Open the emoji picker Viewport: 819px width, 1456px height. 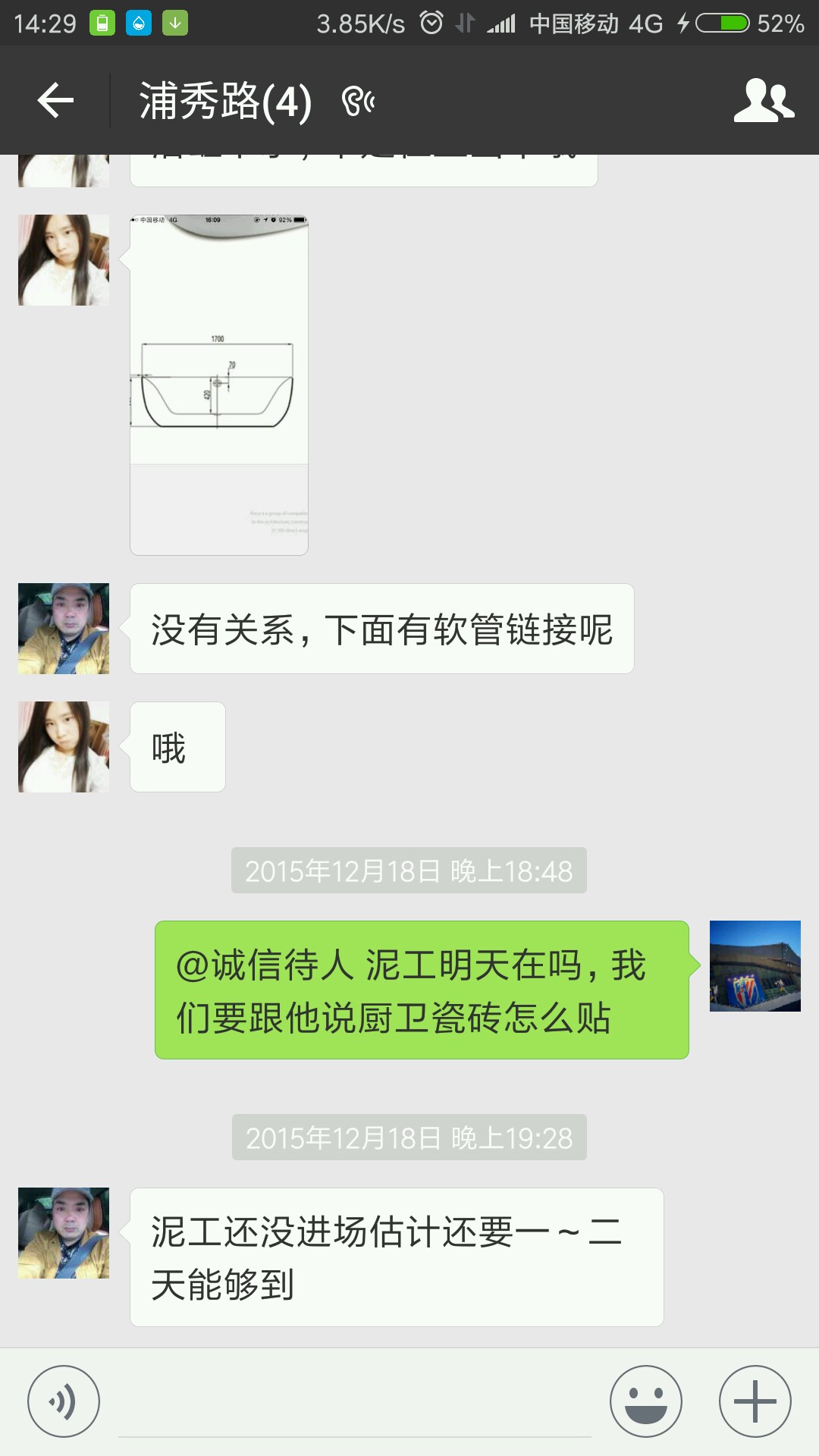(645, 1401)
